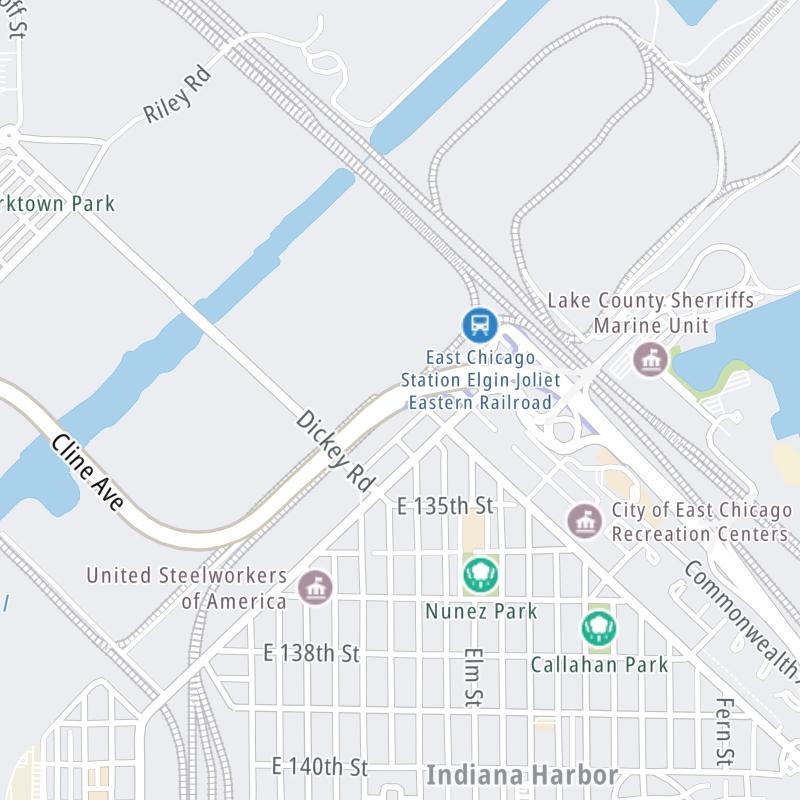Select the Nunez Park marker

481,574
